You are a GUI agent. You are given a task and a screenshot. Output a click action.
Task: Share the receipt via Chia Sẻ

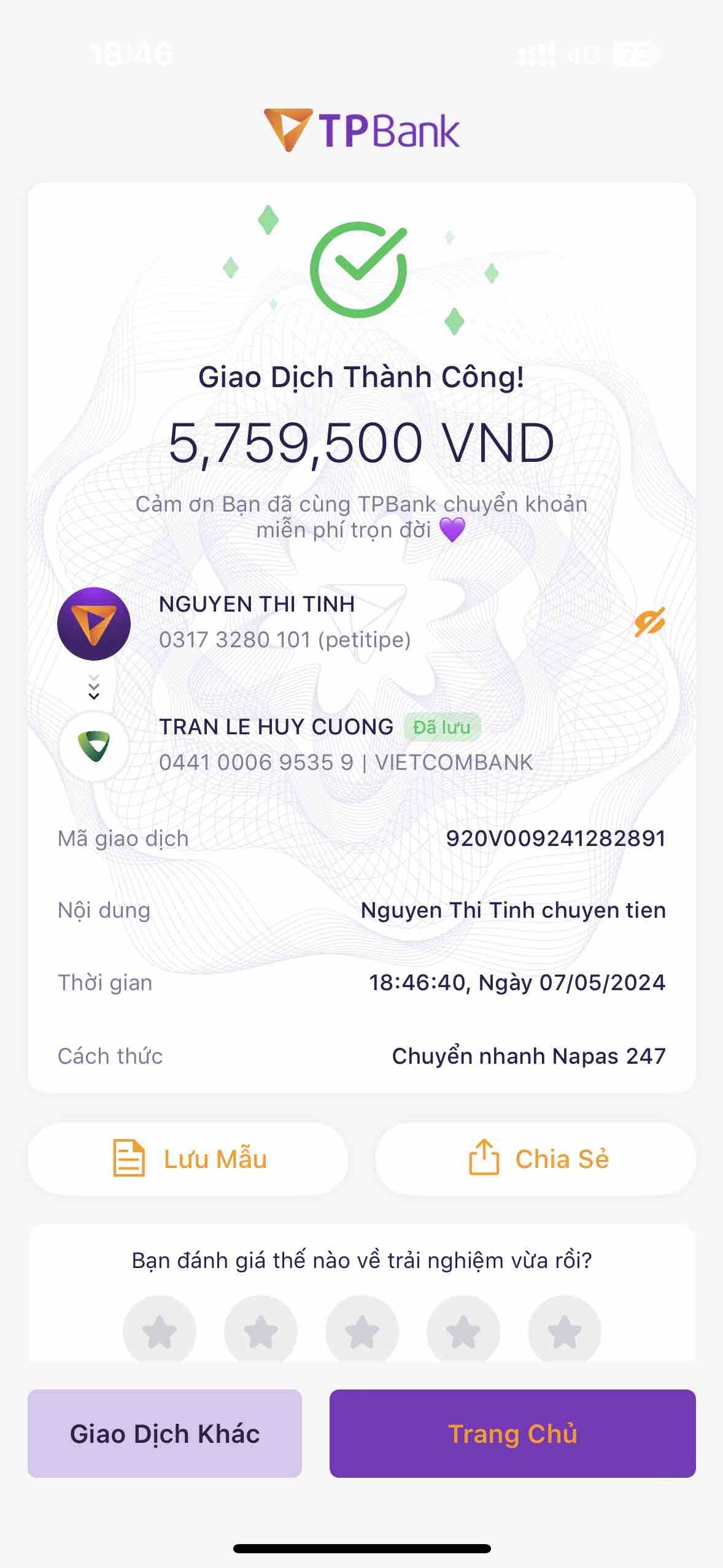point(535,1159)
